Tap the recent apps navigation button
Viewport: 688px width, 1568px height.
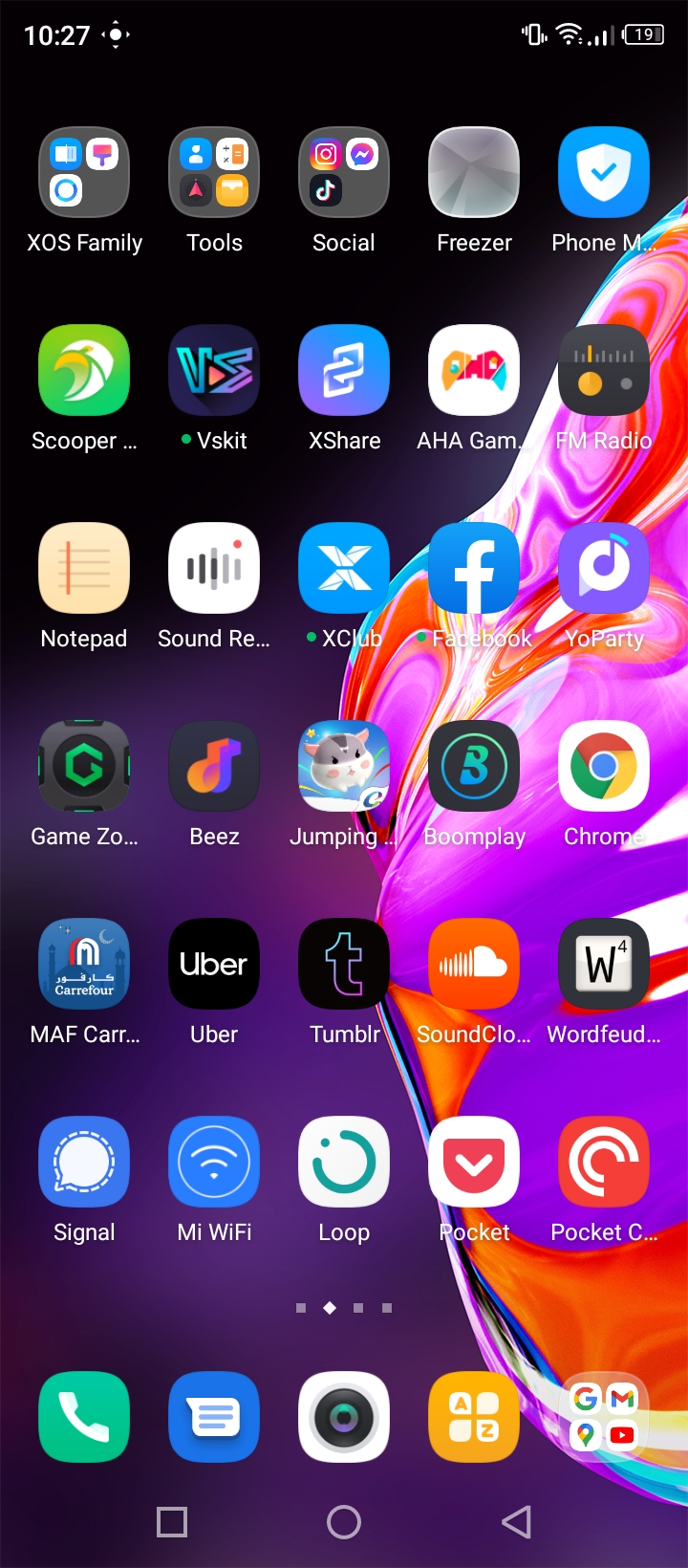[172, 1522]
